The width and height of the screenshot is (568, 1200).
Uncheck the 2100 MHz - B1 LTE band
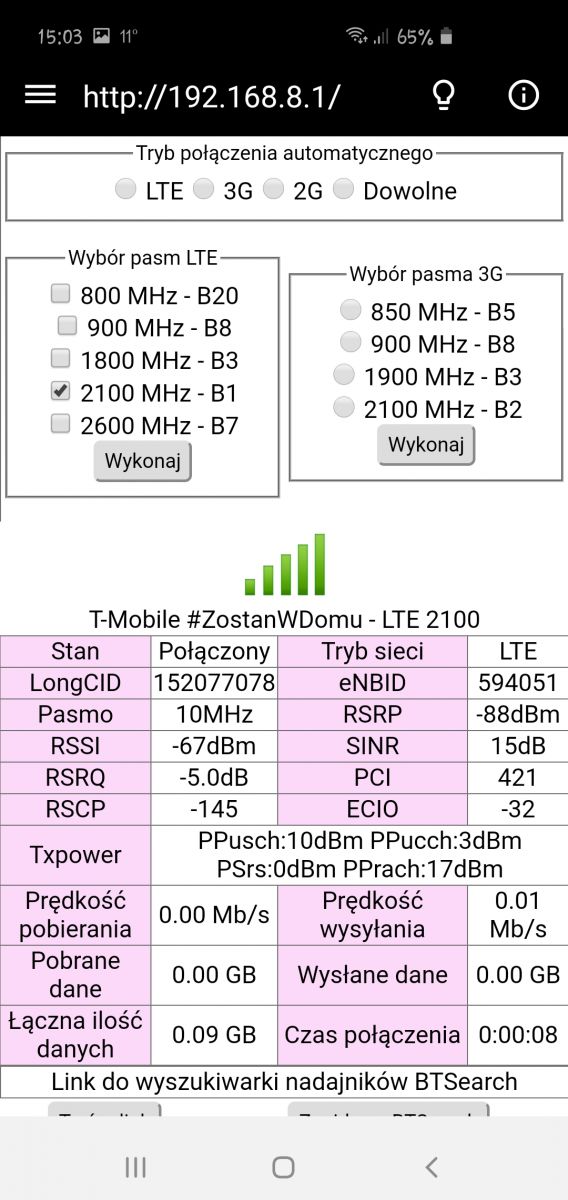point(61,391)
